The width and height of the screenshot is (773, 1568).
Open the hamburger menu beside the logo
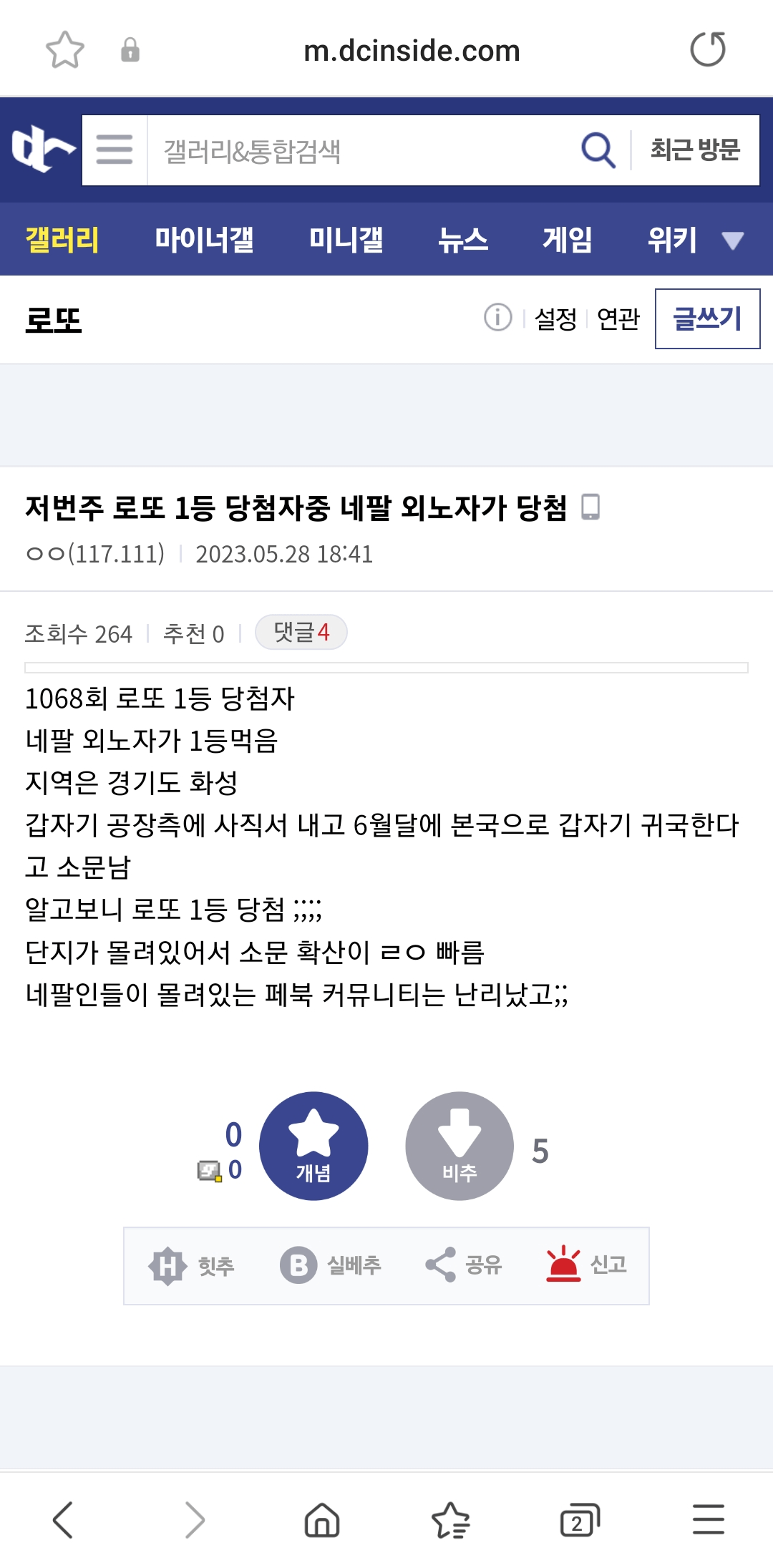(x=115, y=150)
